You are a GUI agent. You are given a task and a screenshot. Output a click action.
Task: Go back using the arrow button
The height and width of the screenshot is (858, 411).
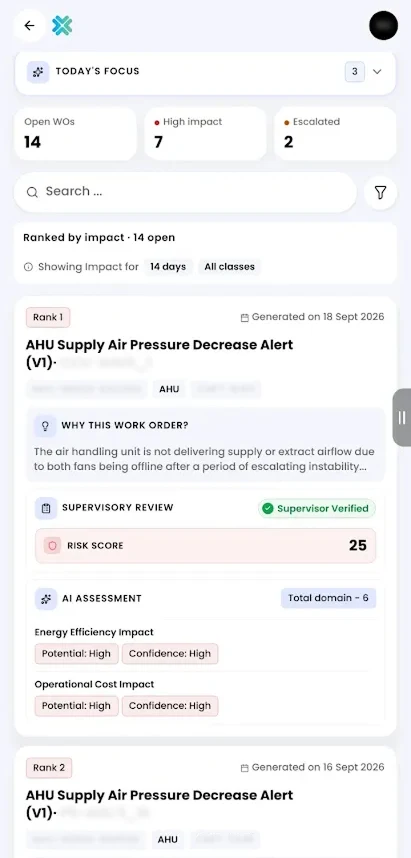click(30, 26)
